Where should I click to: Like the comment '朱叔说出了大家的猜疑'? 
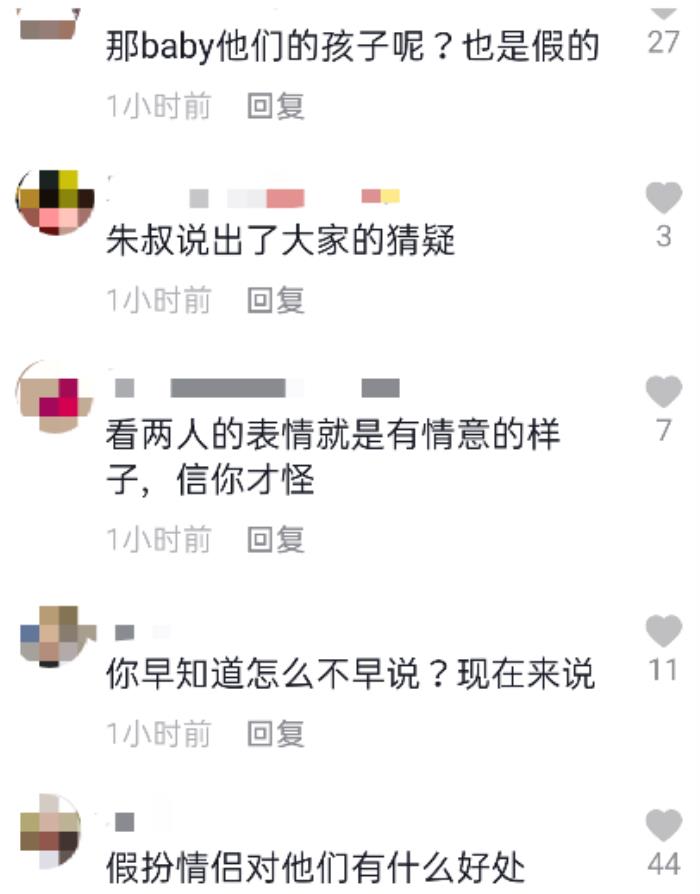coord(663,199)
